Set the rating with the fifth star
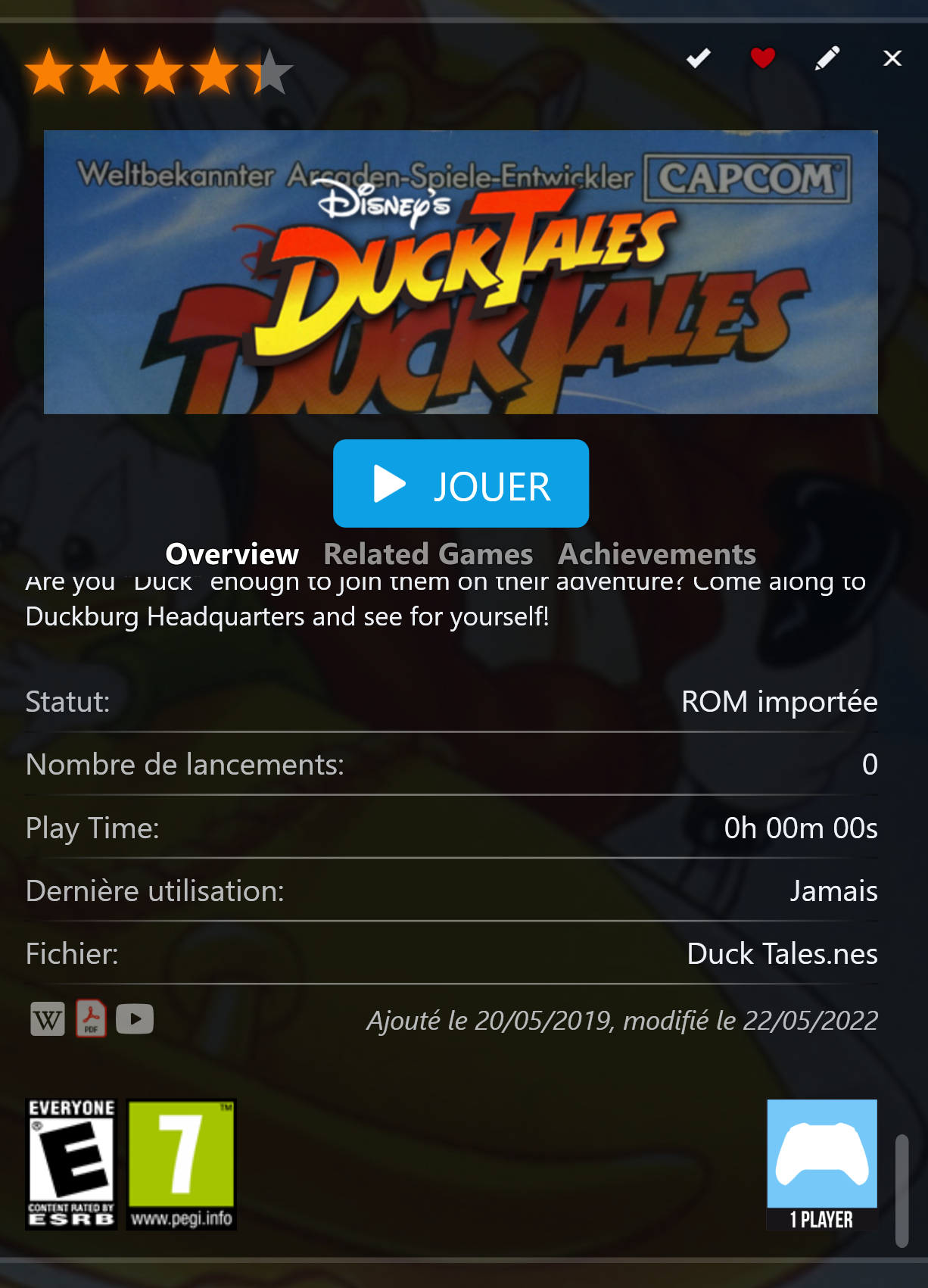 coord(271,72)
